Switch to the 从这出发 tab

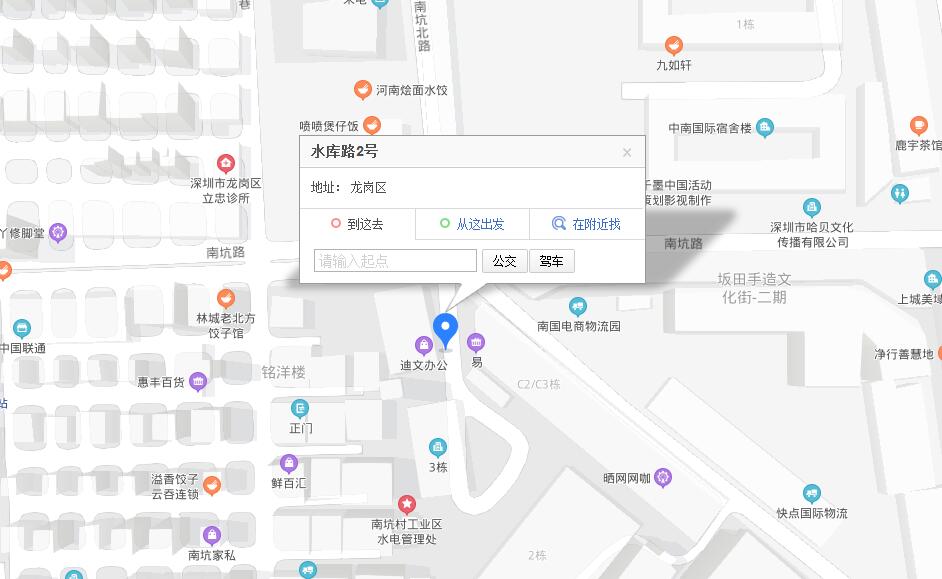coord(472,224)
